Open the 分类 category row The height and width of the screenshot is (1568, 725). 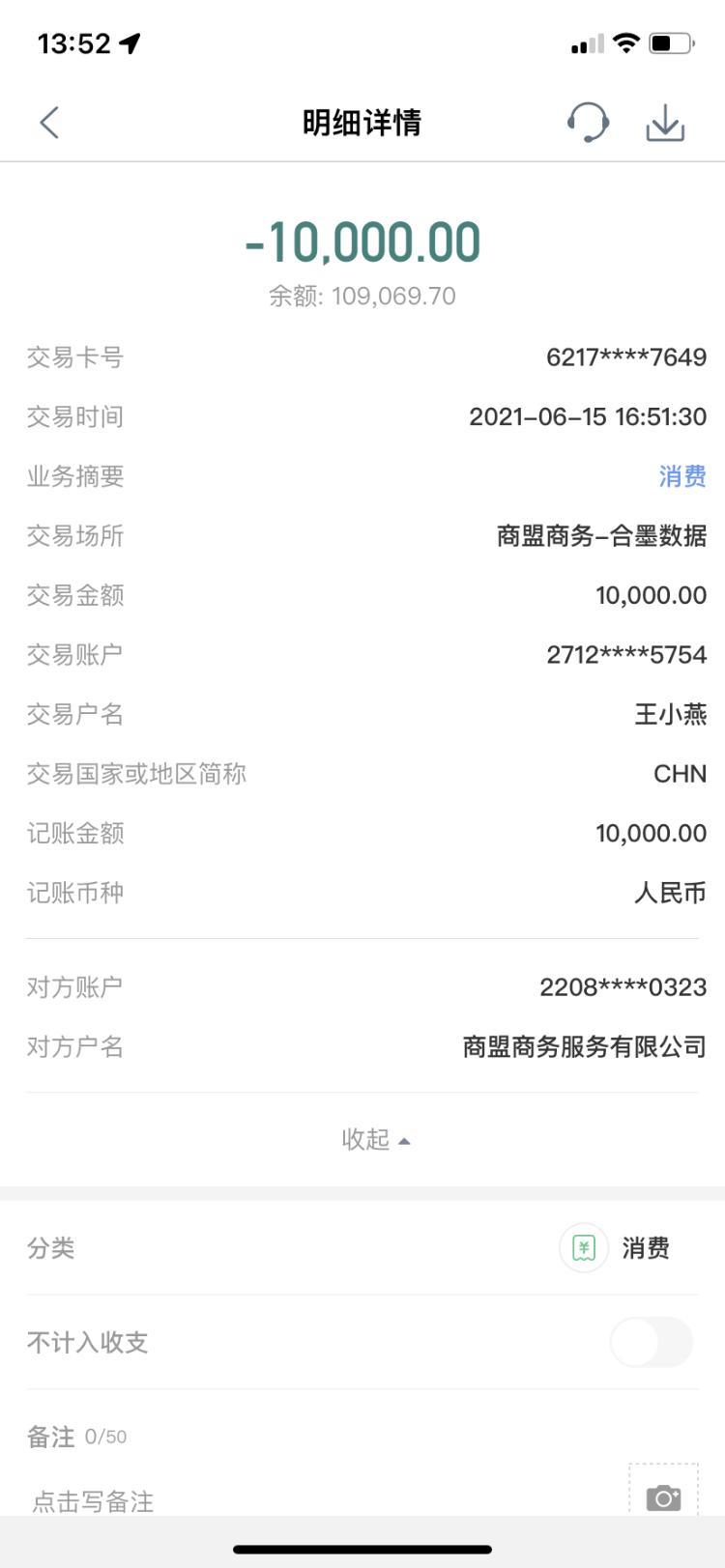(x=362, y=1248)
